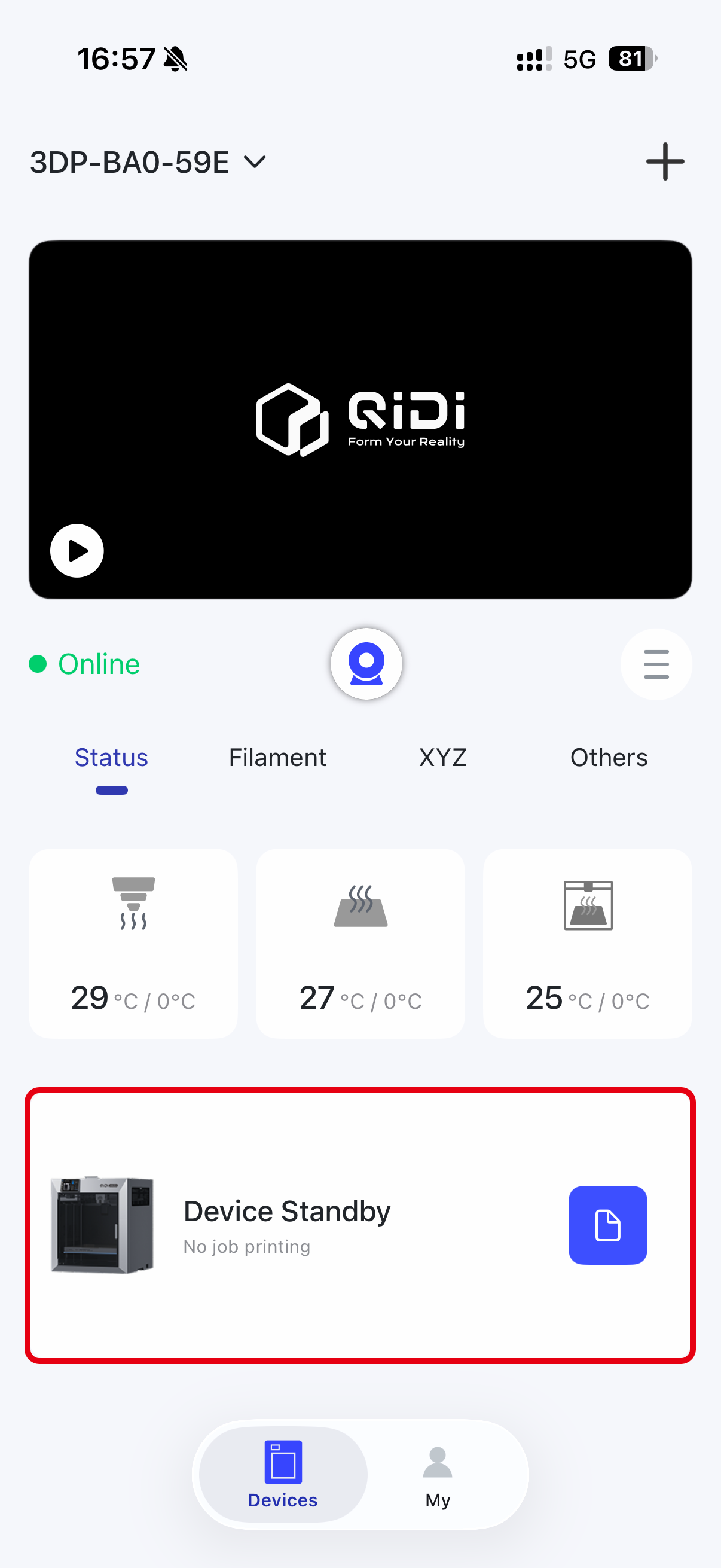
Task: Open nozzle temperature card showing 29°C
Action: pyautogui.click(x=133, y=943)
